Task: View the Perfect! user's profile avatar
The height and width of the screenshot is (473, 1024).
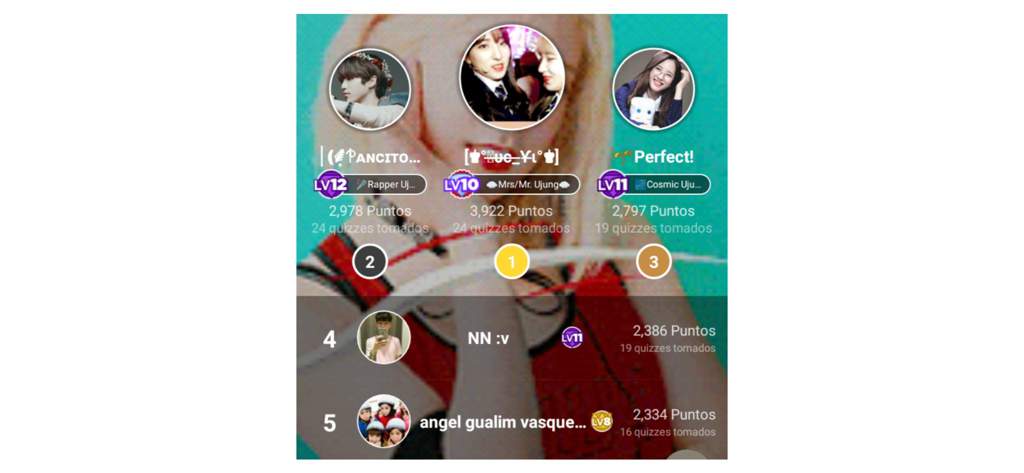Action: point(653,89)
